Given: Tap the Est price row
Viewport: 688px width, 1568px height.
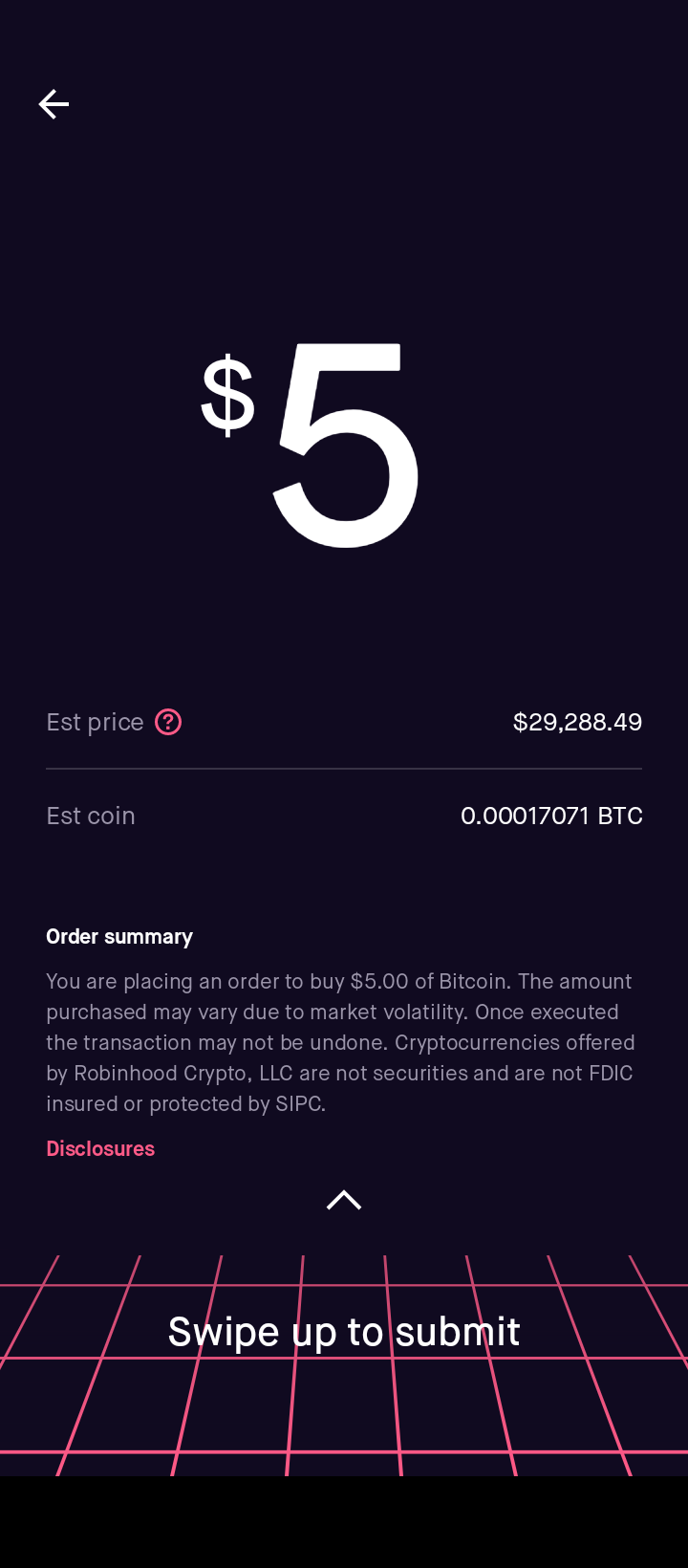Looking at the screenshot, I should [95, 722].
